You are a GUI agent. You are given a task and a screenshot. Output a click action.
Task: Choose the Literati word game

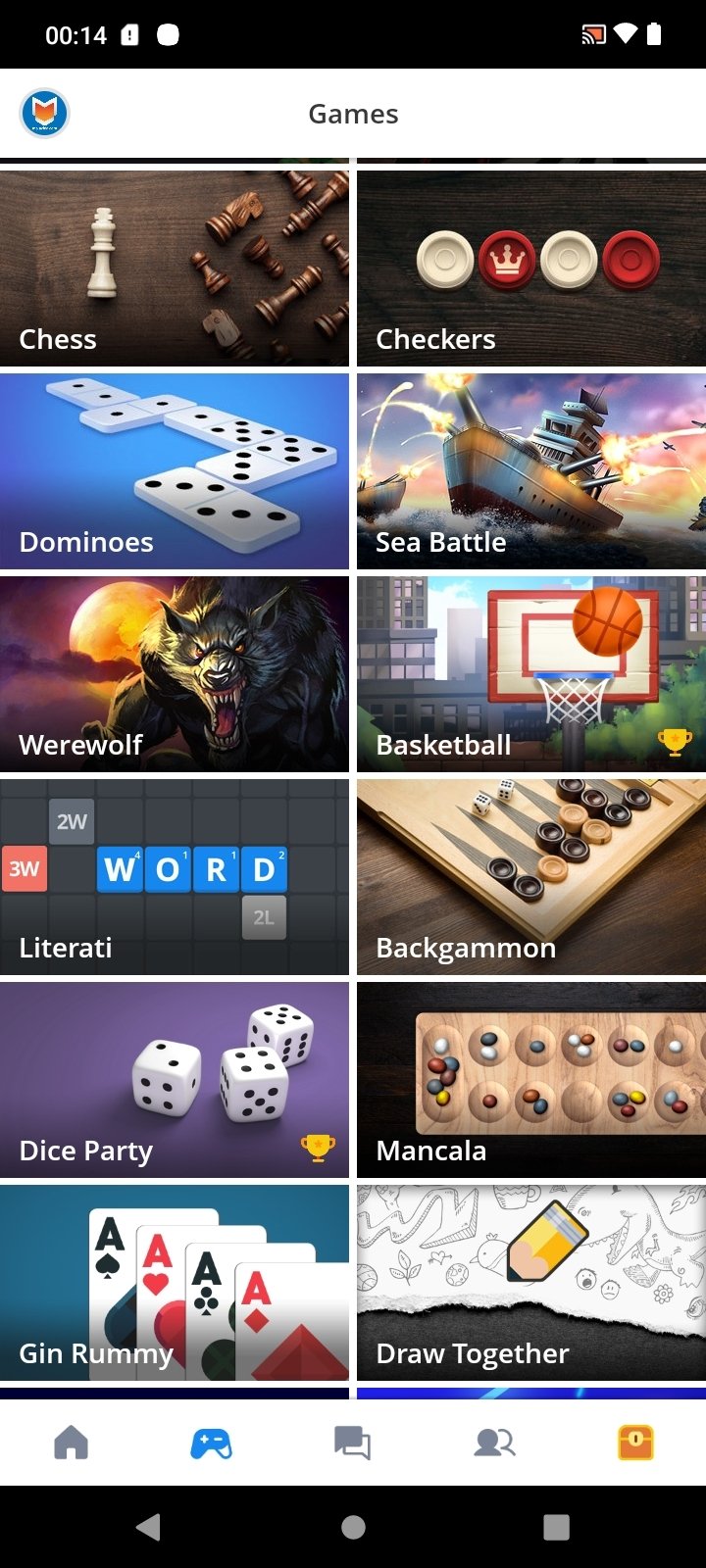[175, 877]
